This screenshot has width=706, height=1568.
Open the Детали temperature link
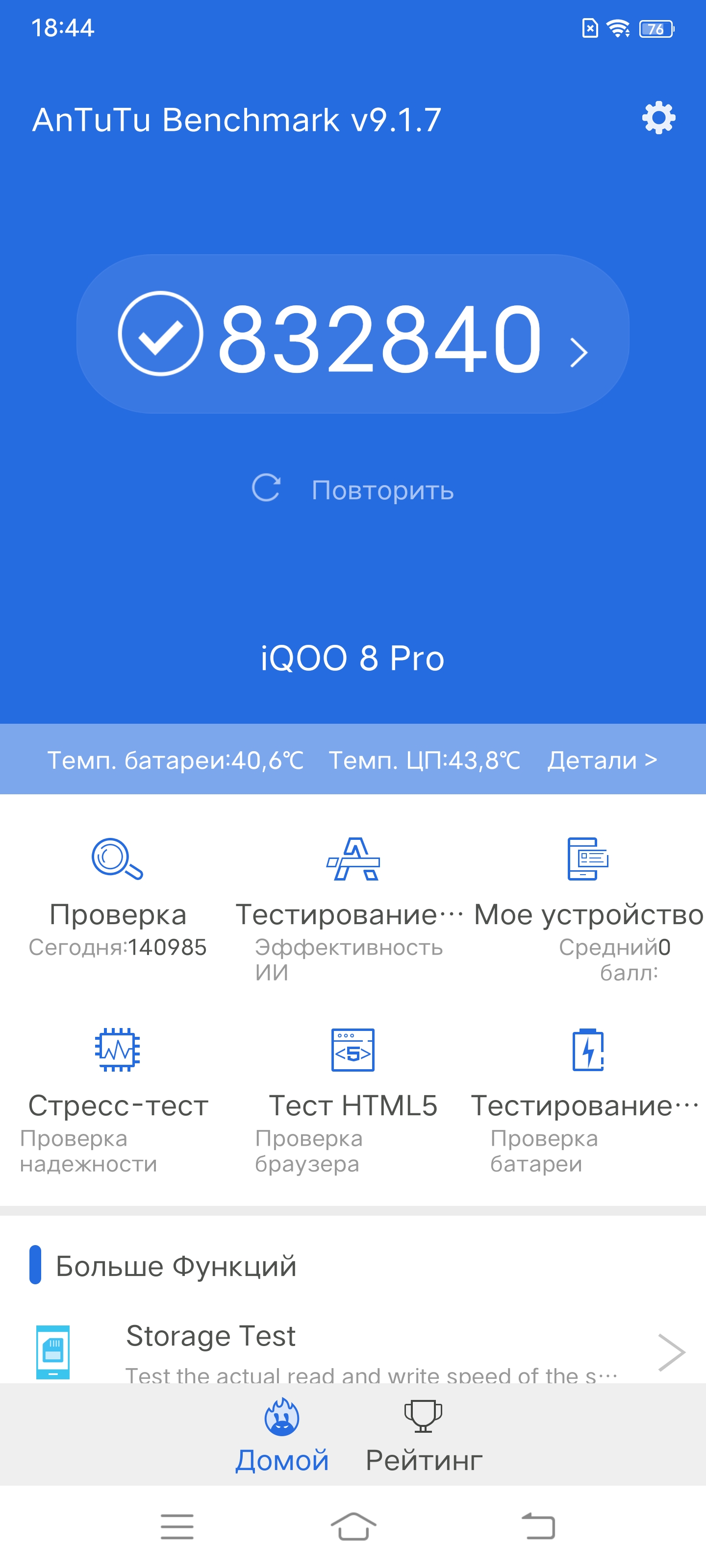tap(601, 760)
